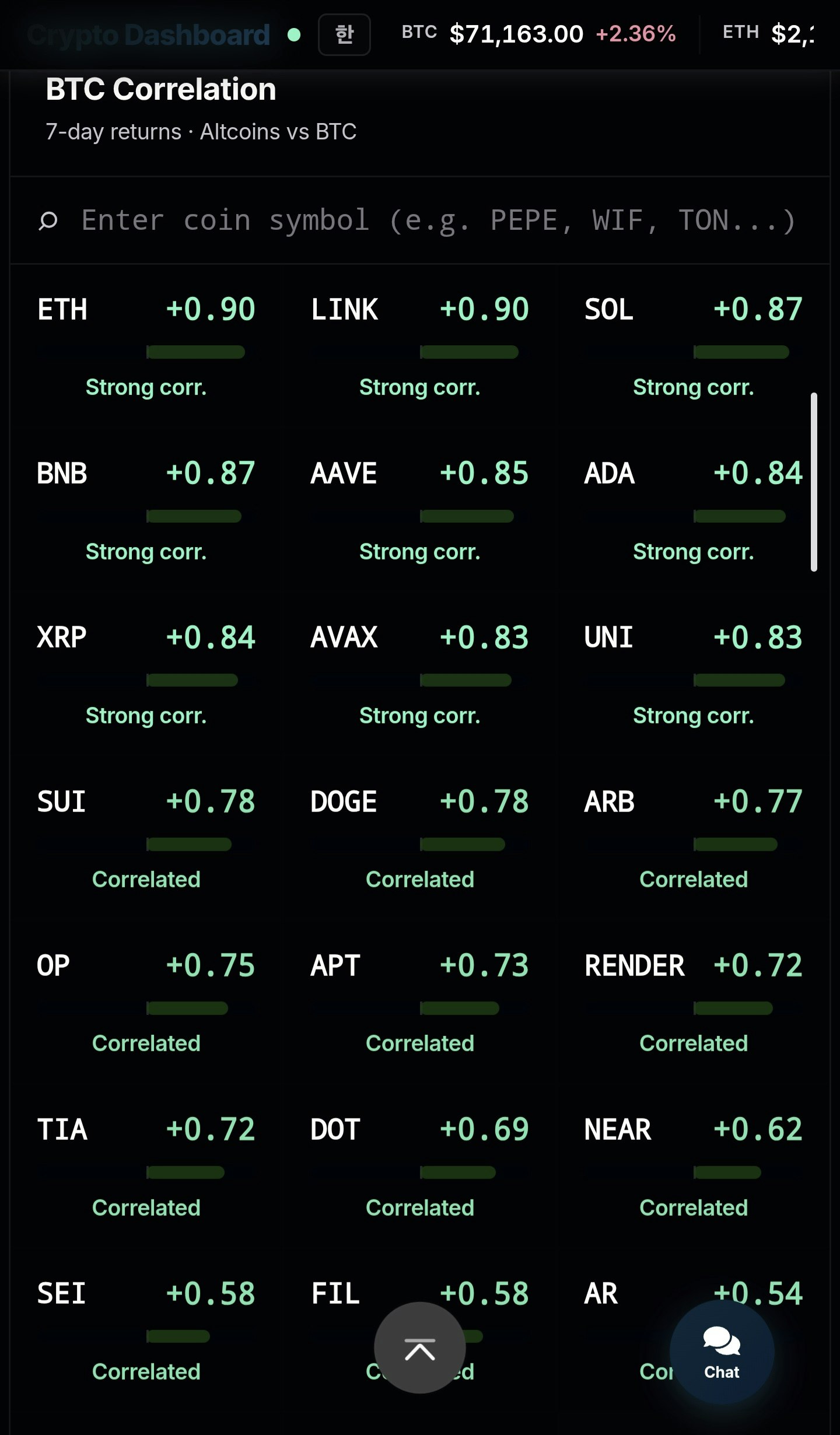Image resolution: width=840 pixels, height=1435 pixels.
Task: Click the LINK correlation progress bar
Action: (470, 352)
